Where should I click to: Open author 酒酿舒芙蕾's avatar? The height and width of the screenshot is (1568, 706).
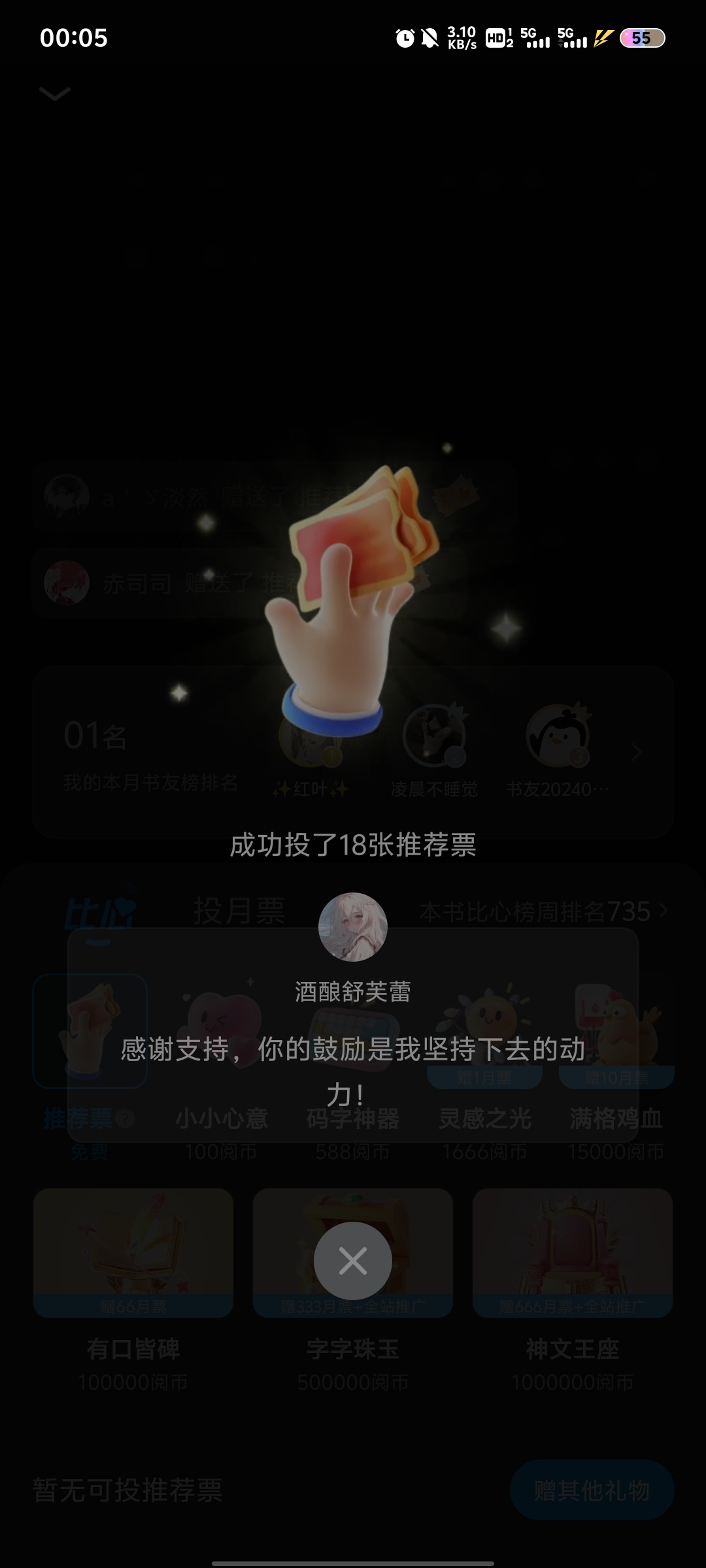353,927
